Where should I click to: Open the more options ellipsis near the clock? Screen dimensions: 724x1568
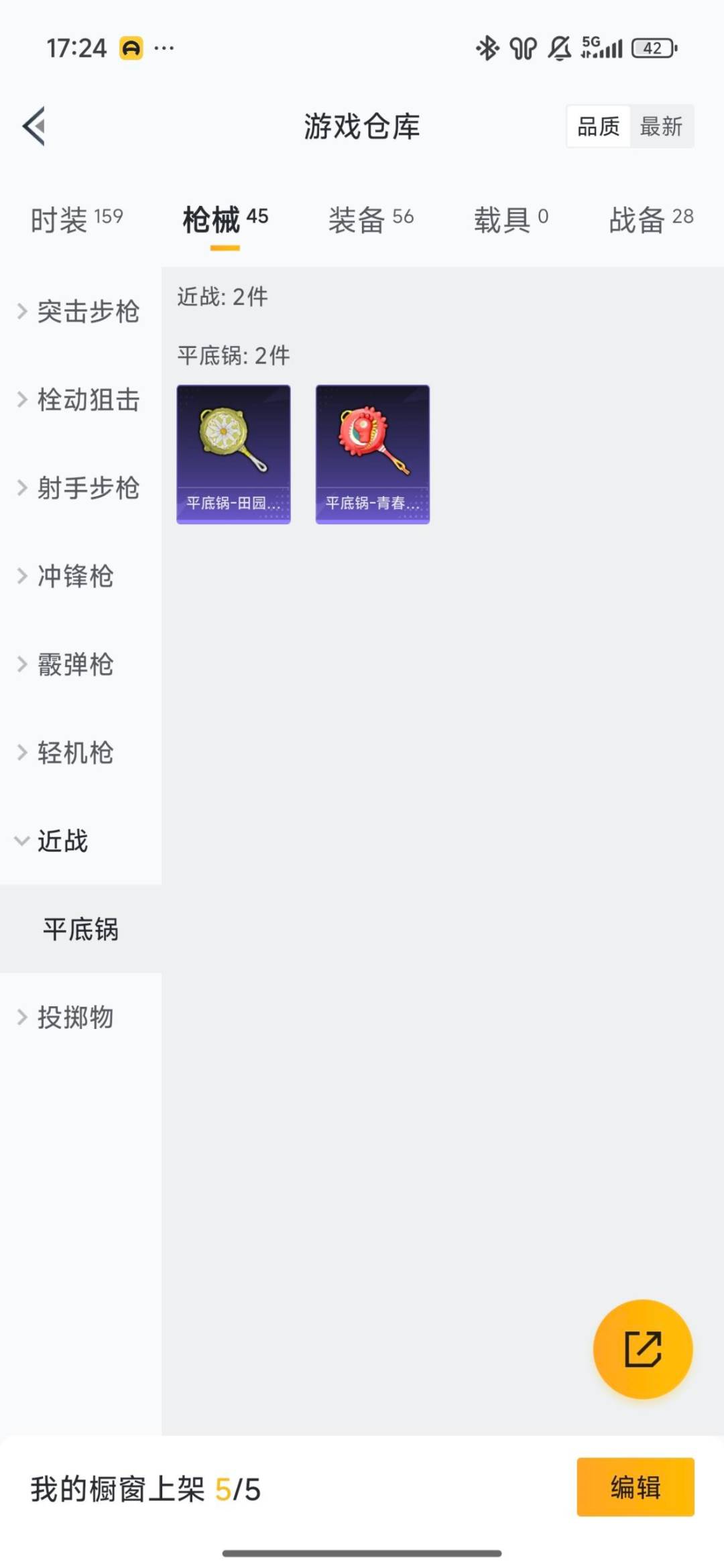(x=165, y=47)
